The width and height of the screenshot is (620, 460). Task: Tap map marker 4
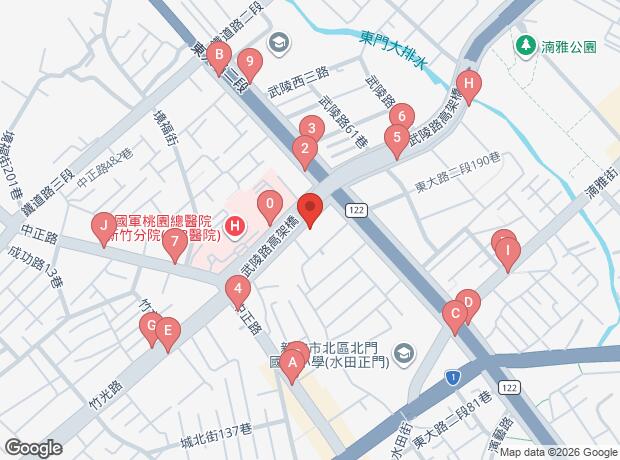[x=237, y=291]
